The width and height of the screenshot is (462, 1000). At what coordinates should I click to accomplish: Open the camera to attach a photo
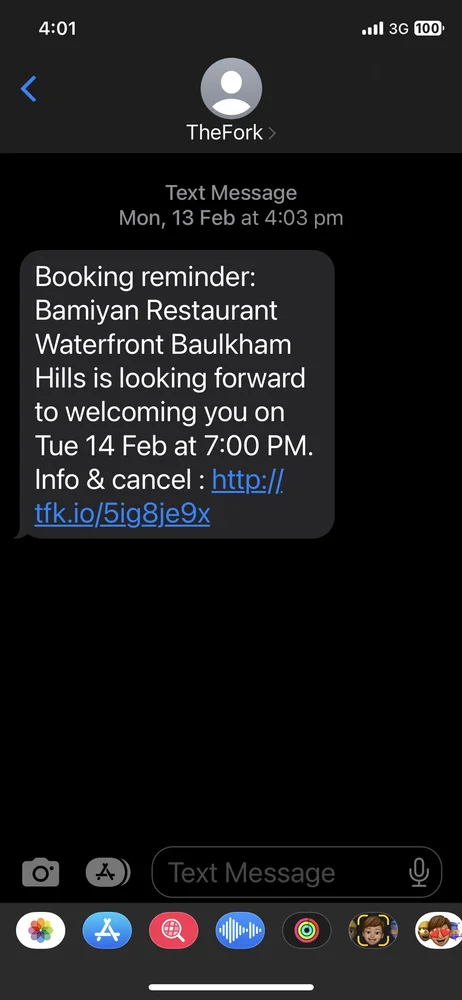(x=41, y=872)
